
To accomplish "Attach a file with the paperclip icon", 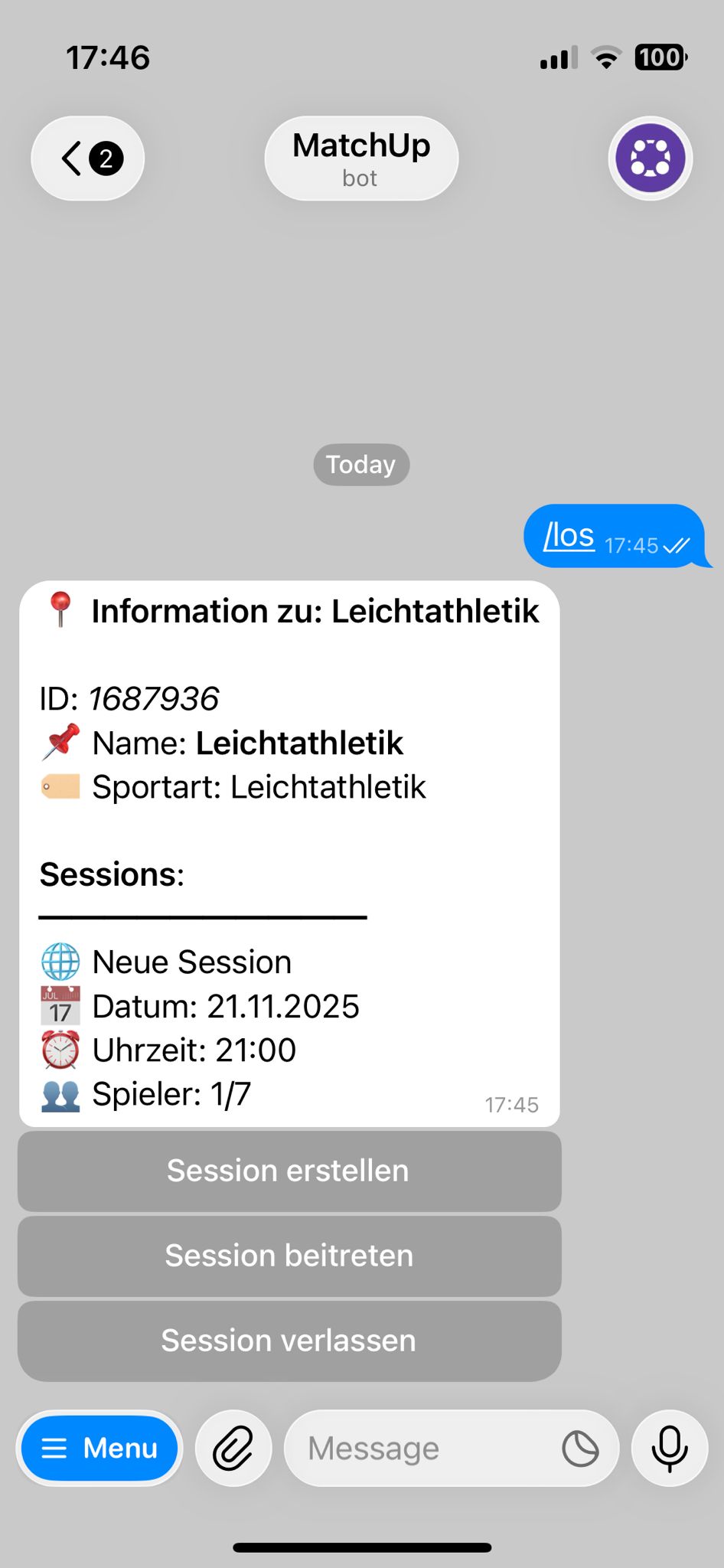I will 233,1448.
